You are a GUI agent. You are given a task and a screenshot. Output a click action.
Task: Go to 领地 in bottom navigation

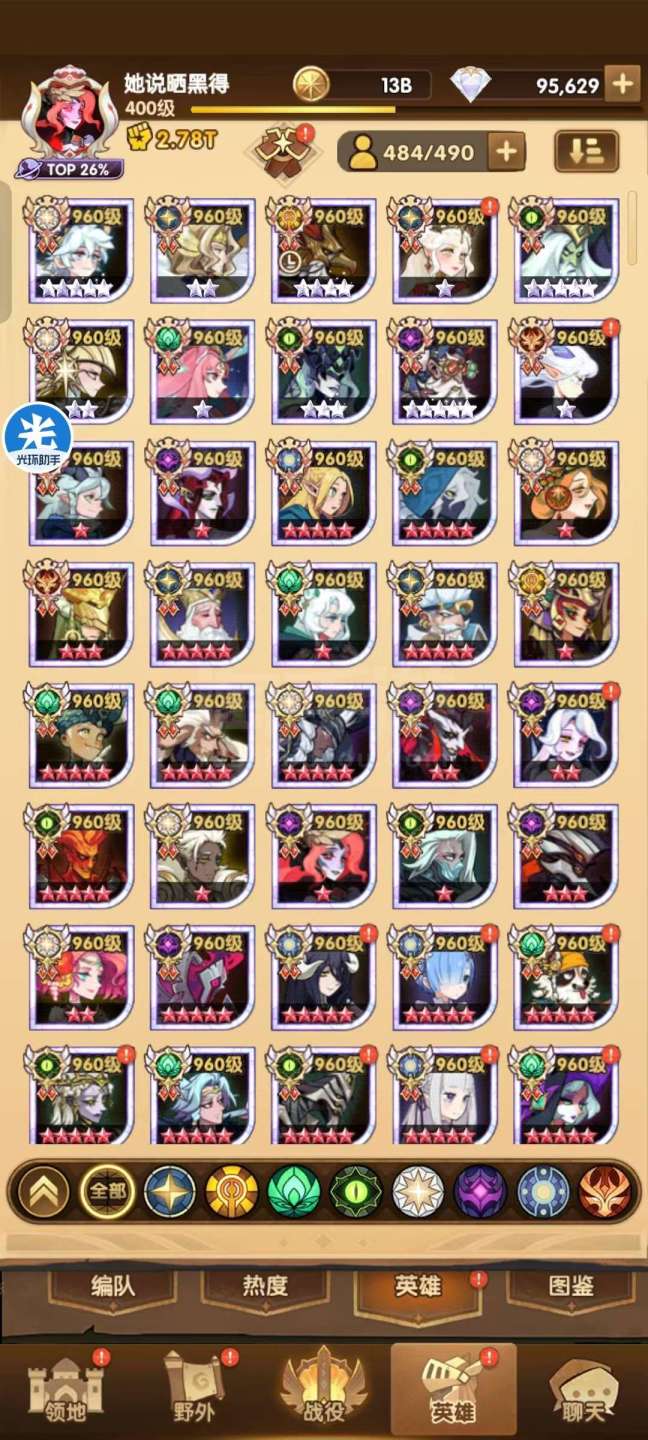[x=65, y=1391]
